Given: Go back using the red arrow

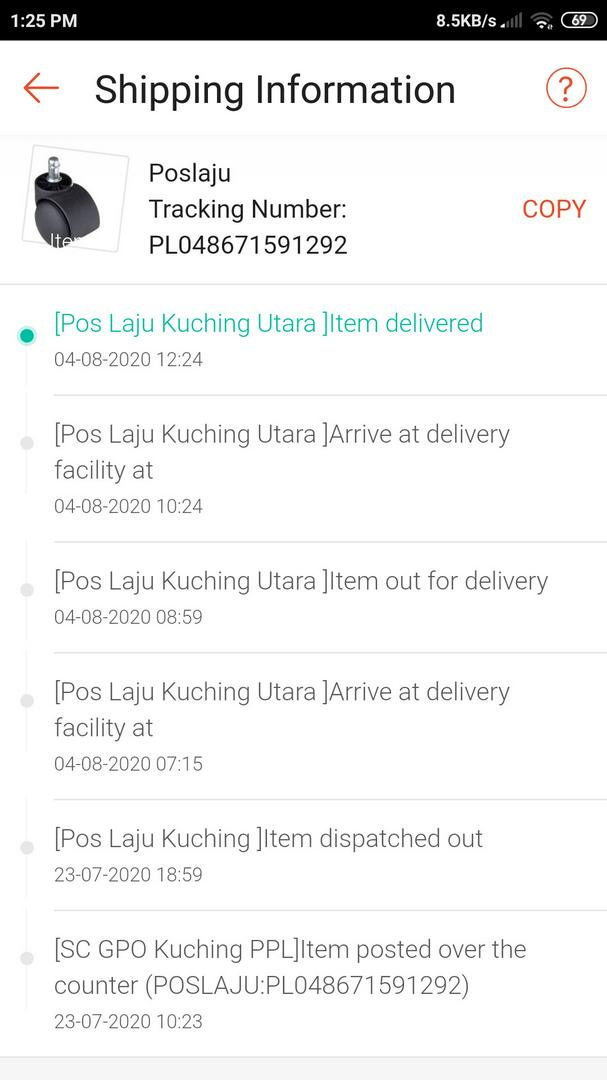Looking at the screenshot, I should (x=41, y=88).
